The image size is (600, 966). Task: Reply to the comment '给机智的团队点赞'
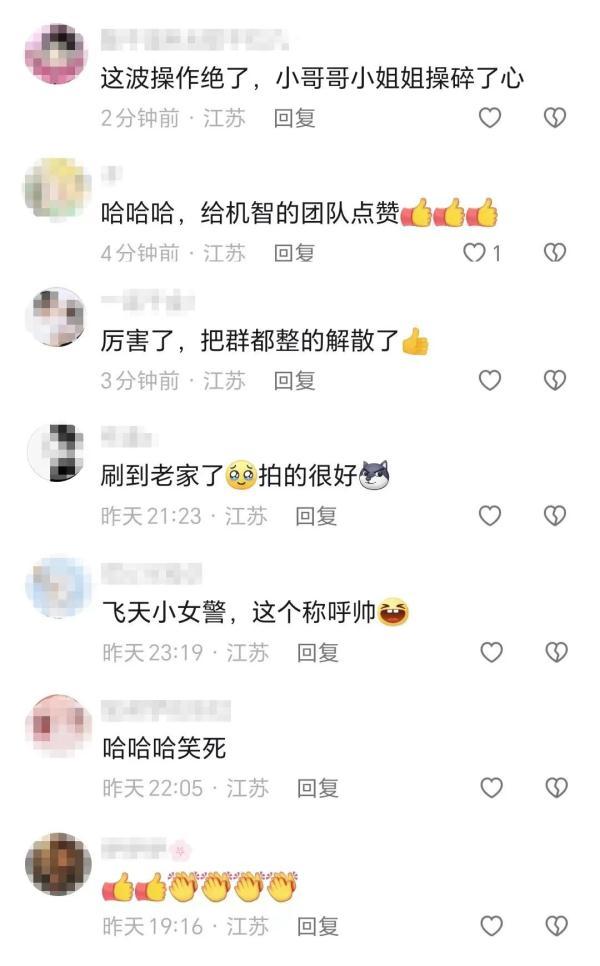(295, 253)
